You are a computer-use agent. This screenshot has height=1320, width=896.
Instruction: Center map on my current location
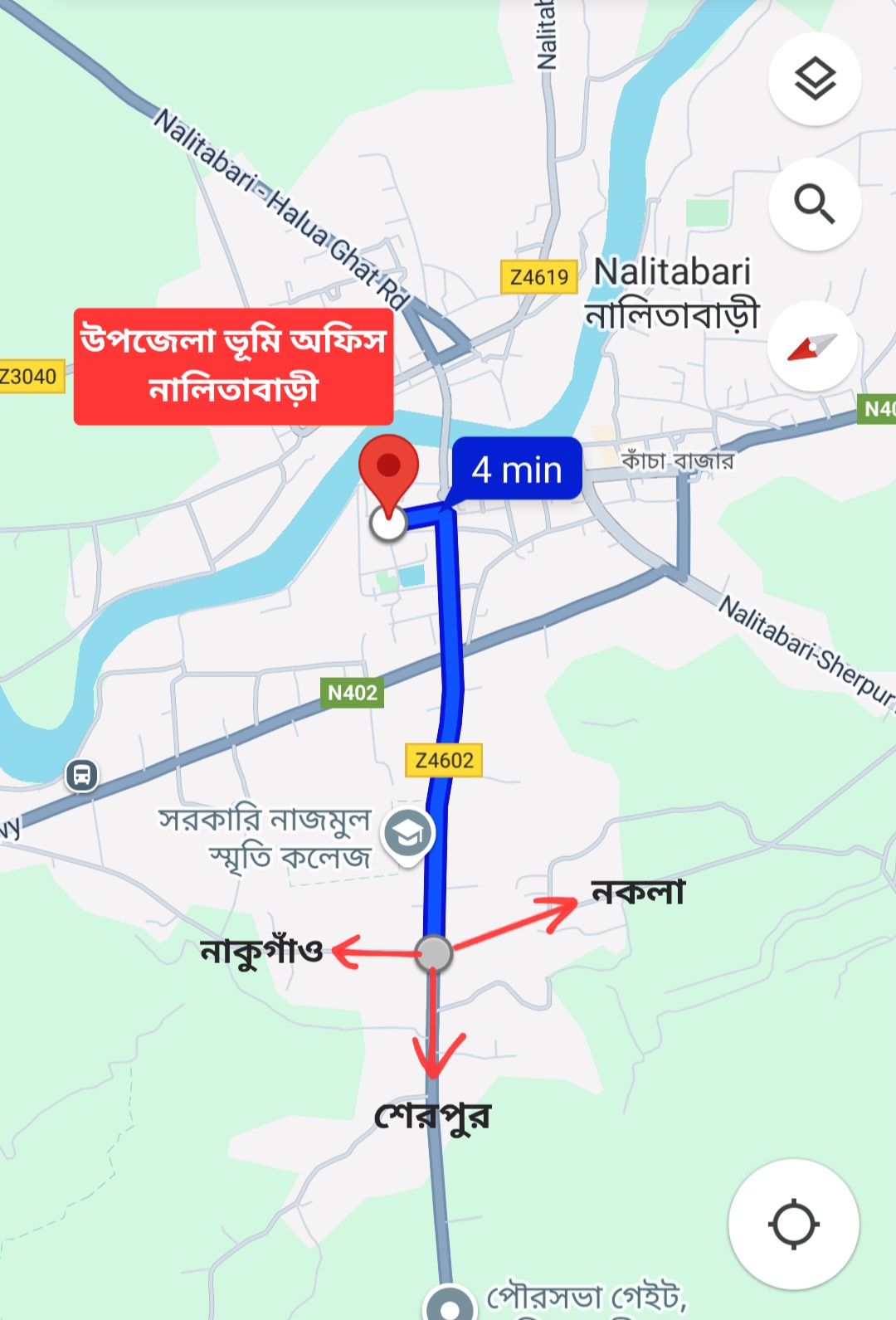[794, 1224]
